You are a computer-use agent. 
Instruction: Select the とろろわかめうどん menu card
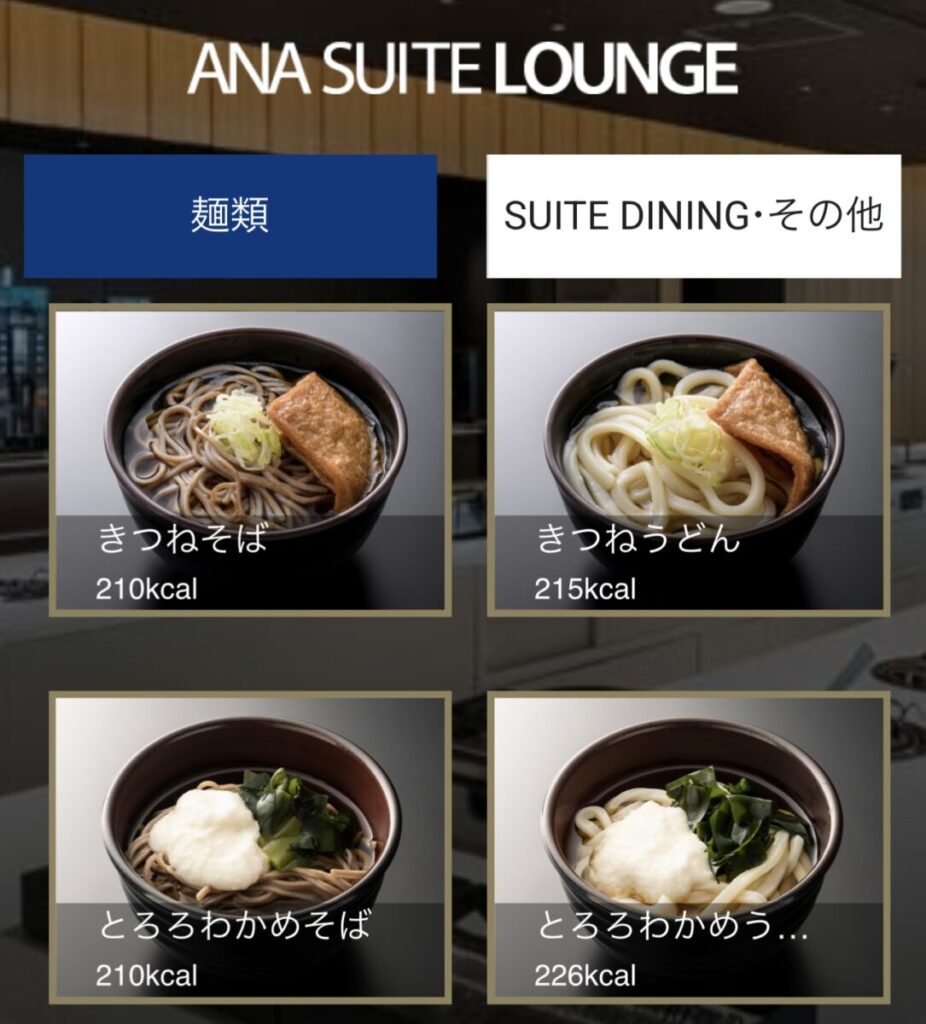coord(686,845)
